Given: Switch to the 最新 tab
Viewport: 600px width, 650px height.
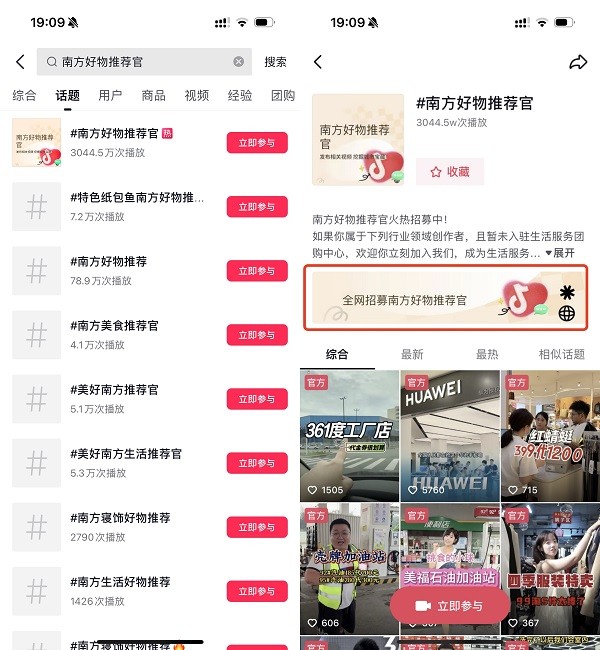Looking at the screenshot, I should (412, 354).
